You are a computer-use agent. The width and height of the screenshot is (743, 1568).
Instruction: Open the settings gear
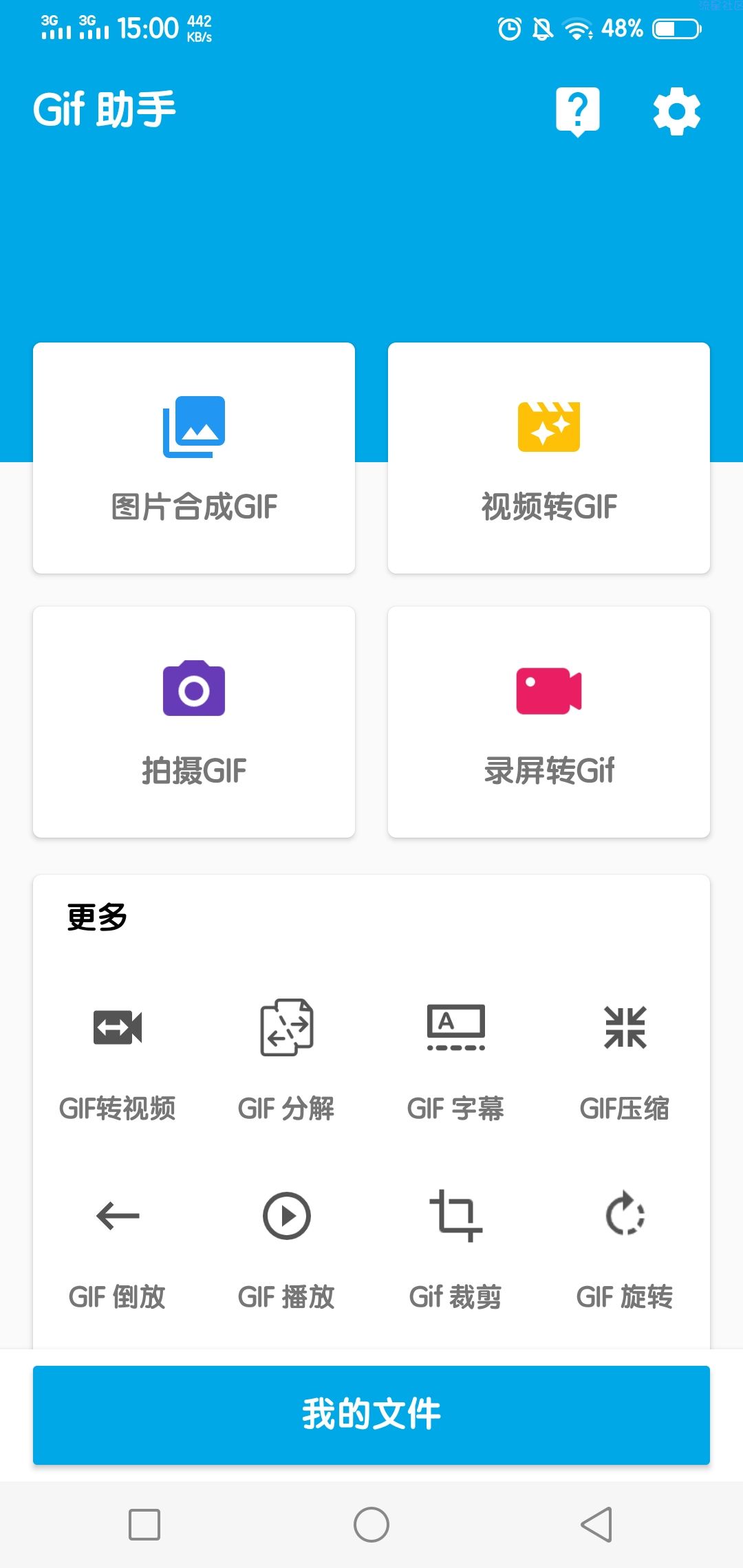(676, 111)
